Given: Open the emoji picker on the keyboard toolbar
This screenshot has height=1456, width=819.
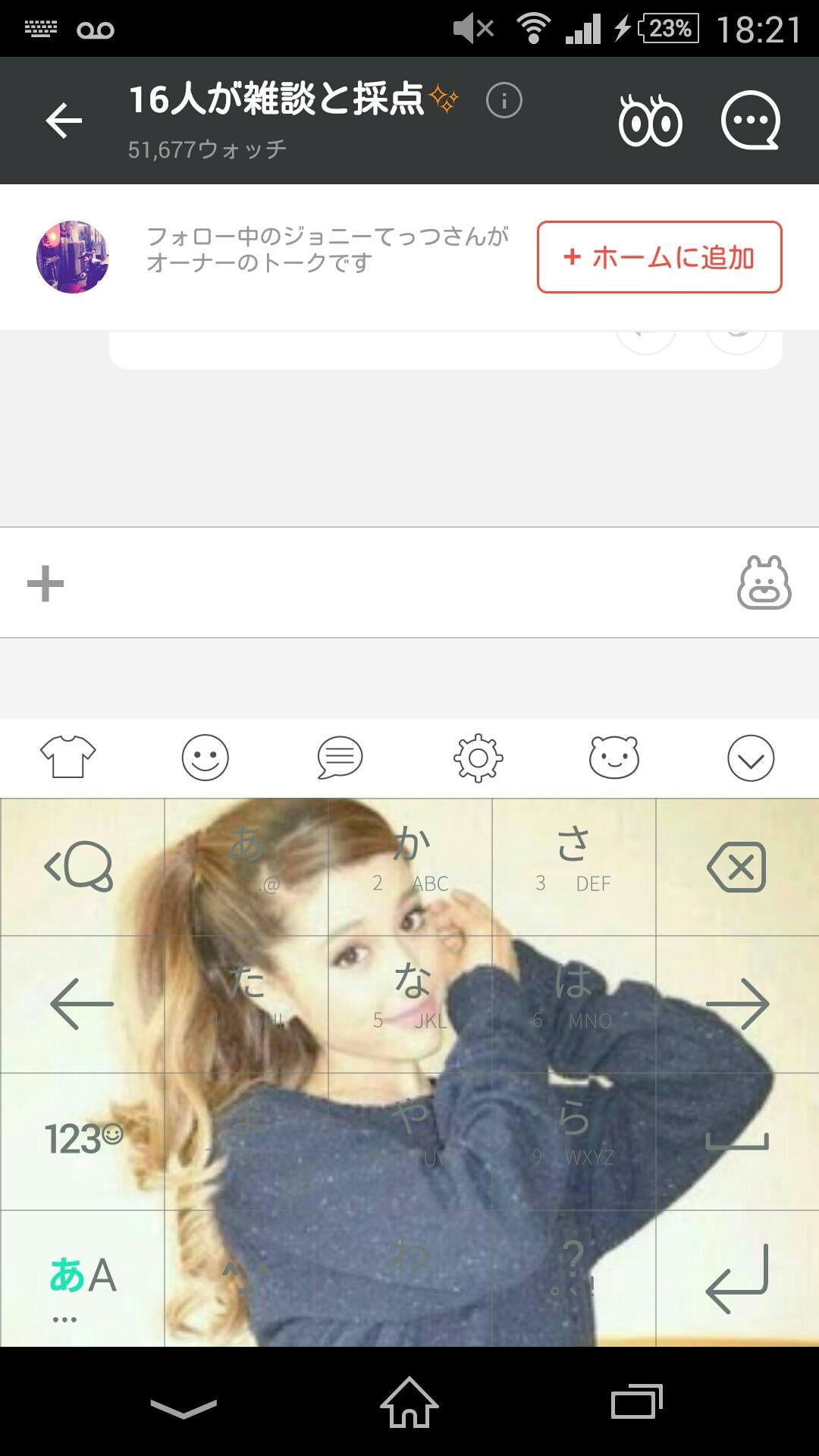Looking at the screenshot, I should point(205,757).
